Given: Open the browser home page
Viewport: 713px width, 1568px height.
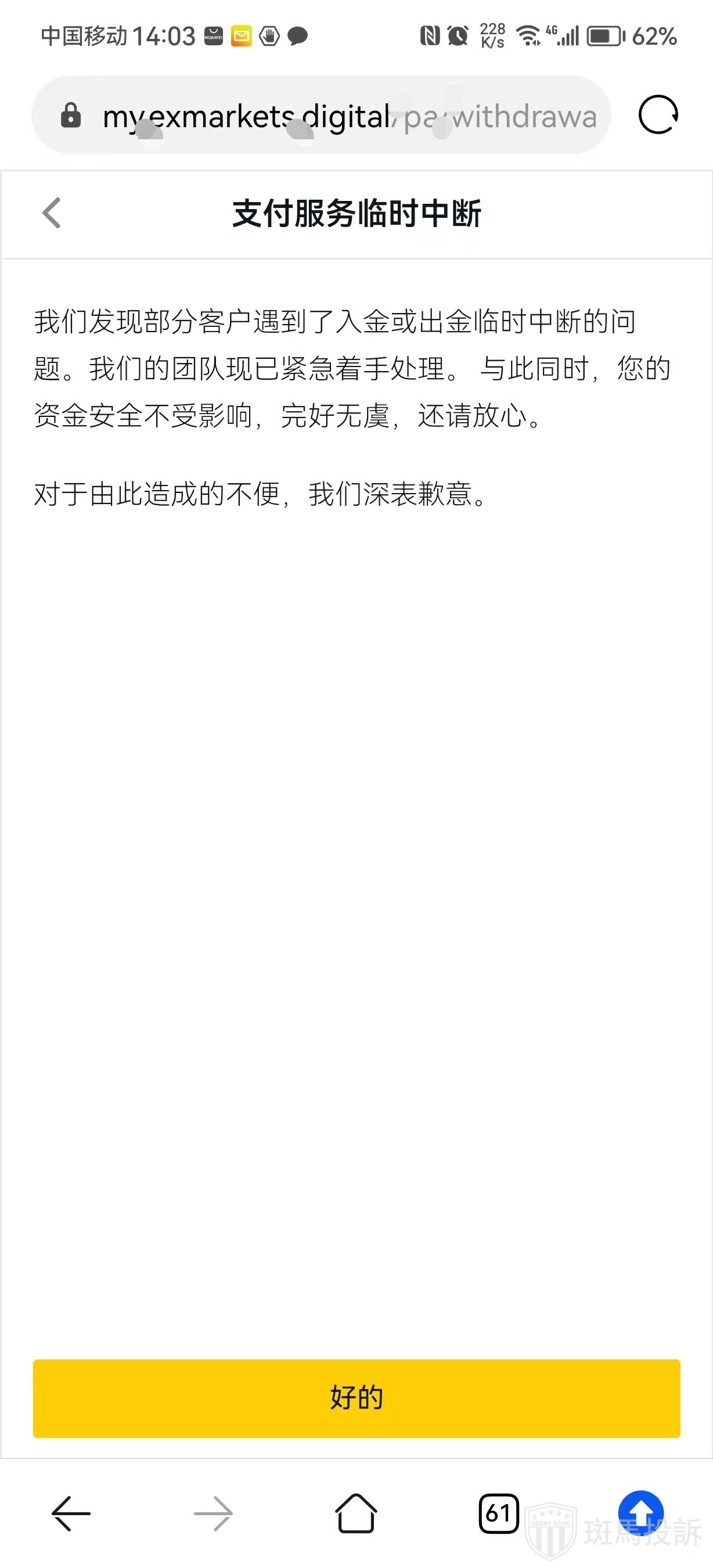Looking at the screenshot, I should [356, 1513].
